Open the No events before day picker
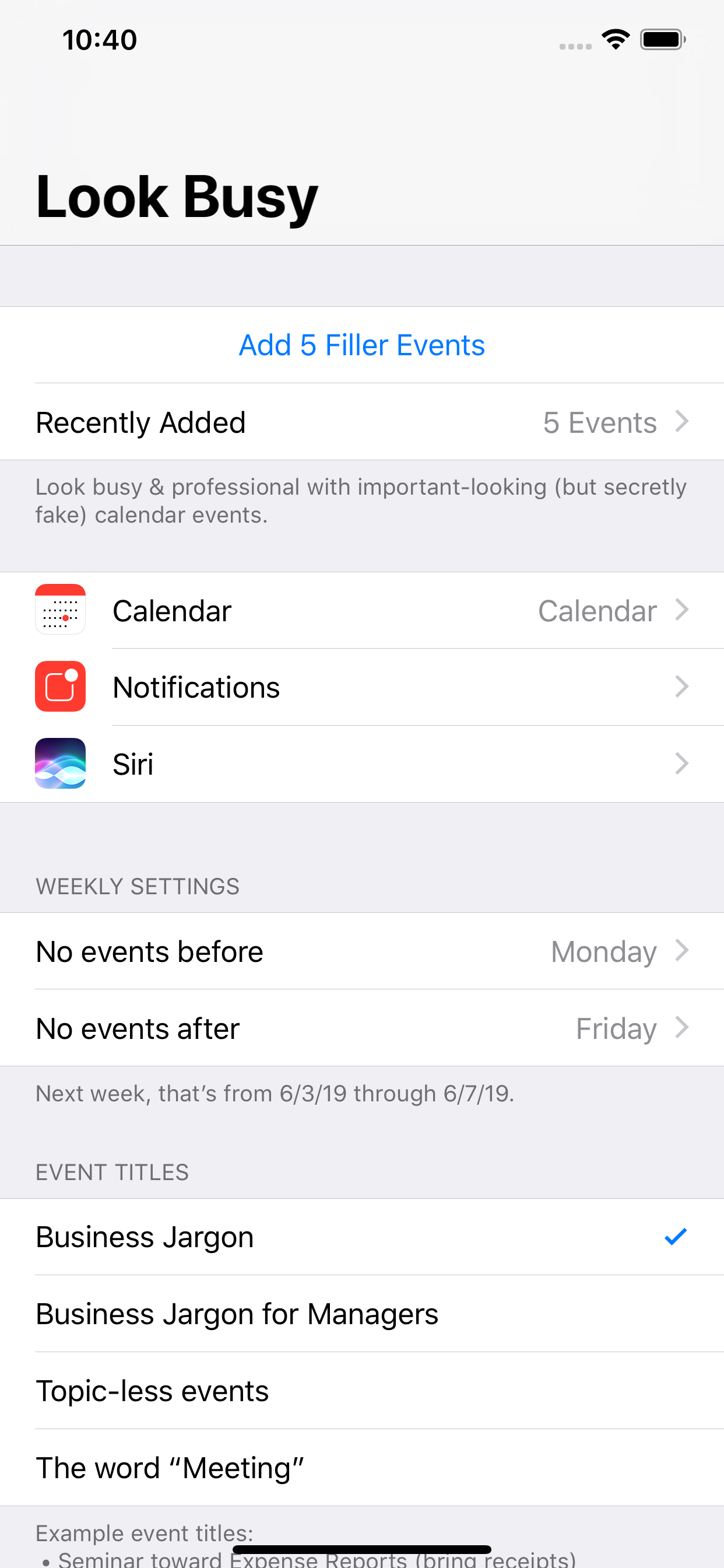The height and width of the screenshot is (1568, 724). [x=361, y=951]
